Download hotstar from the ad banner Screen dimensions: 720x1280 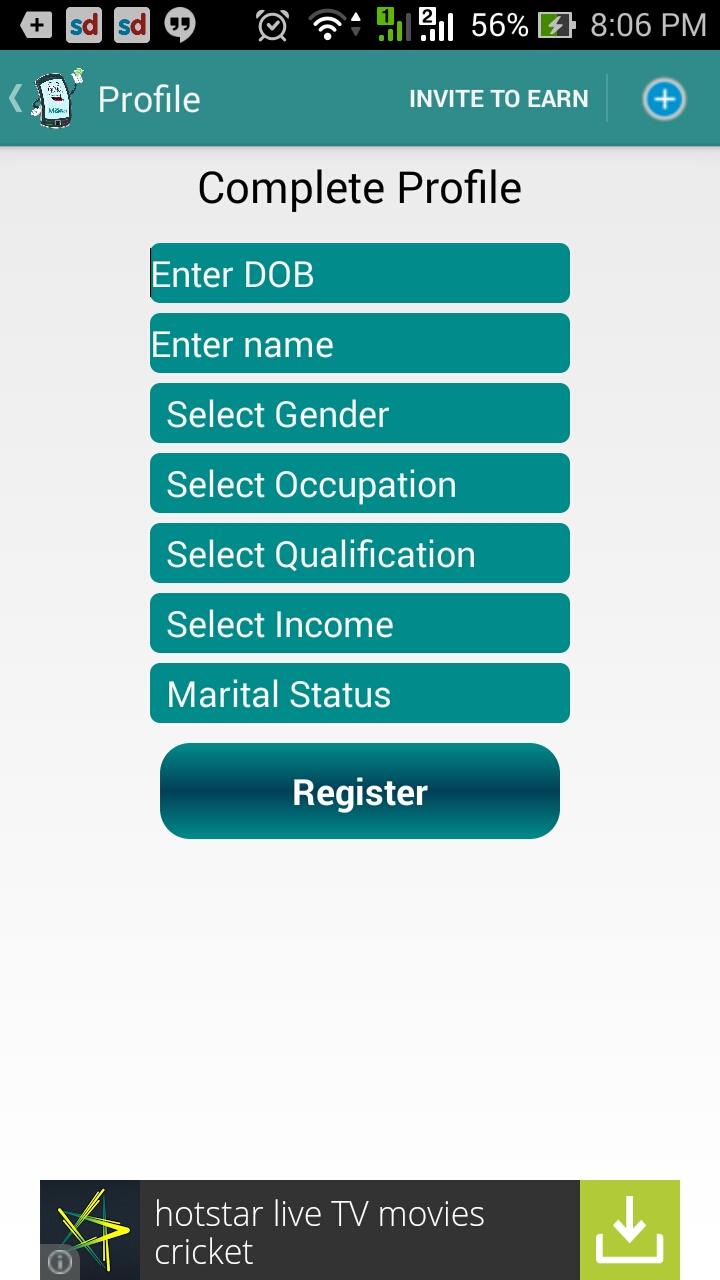tap(630, 1230)
